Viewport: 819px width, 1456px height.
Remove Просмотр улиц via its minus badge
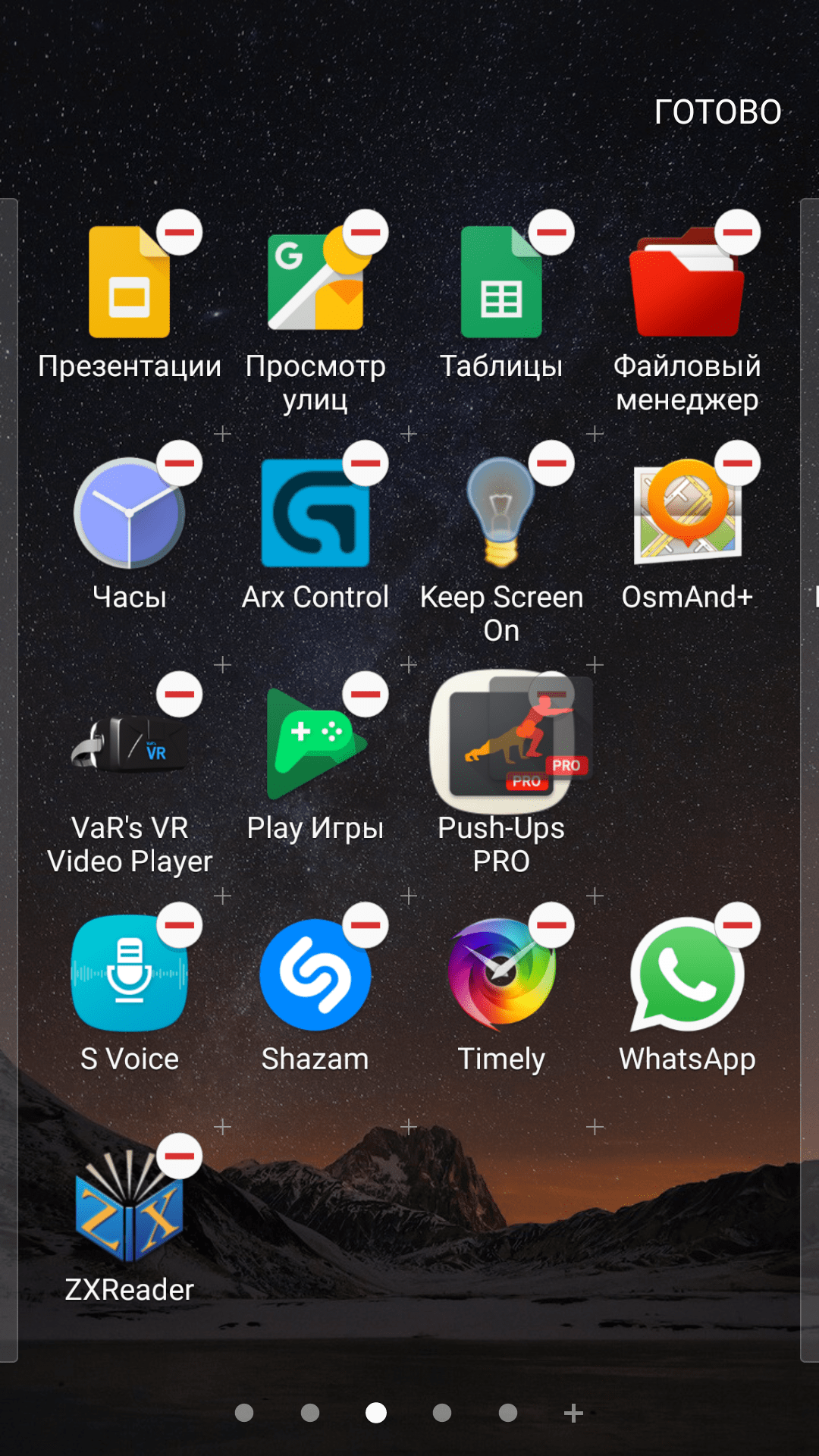366,232
